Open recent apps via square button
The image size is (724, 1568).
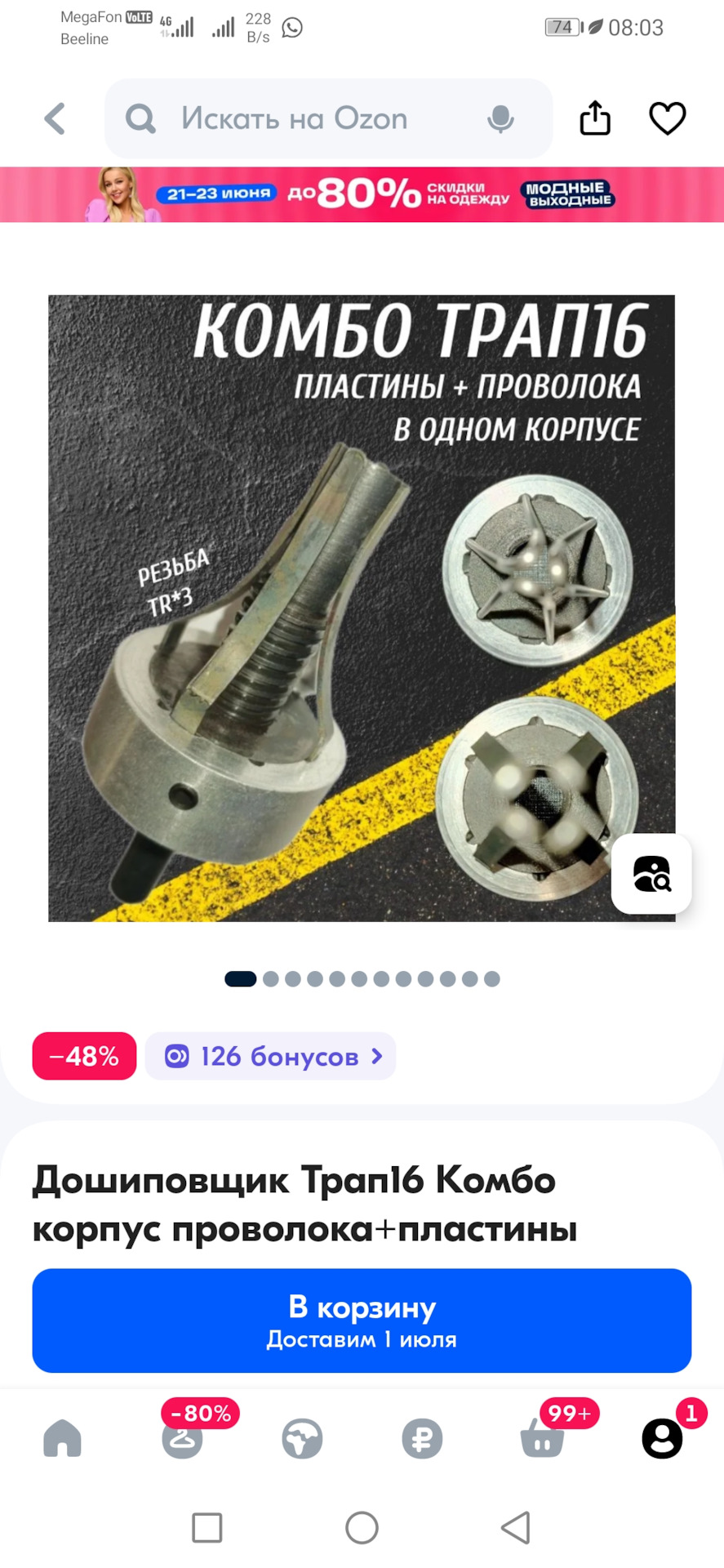coord(207,1527)
